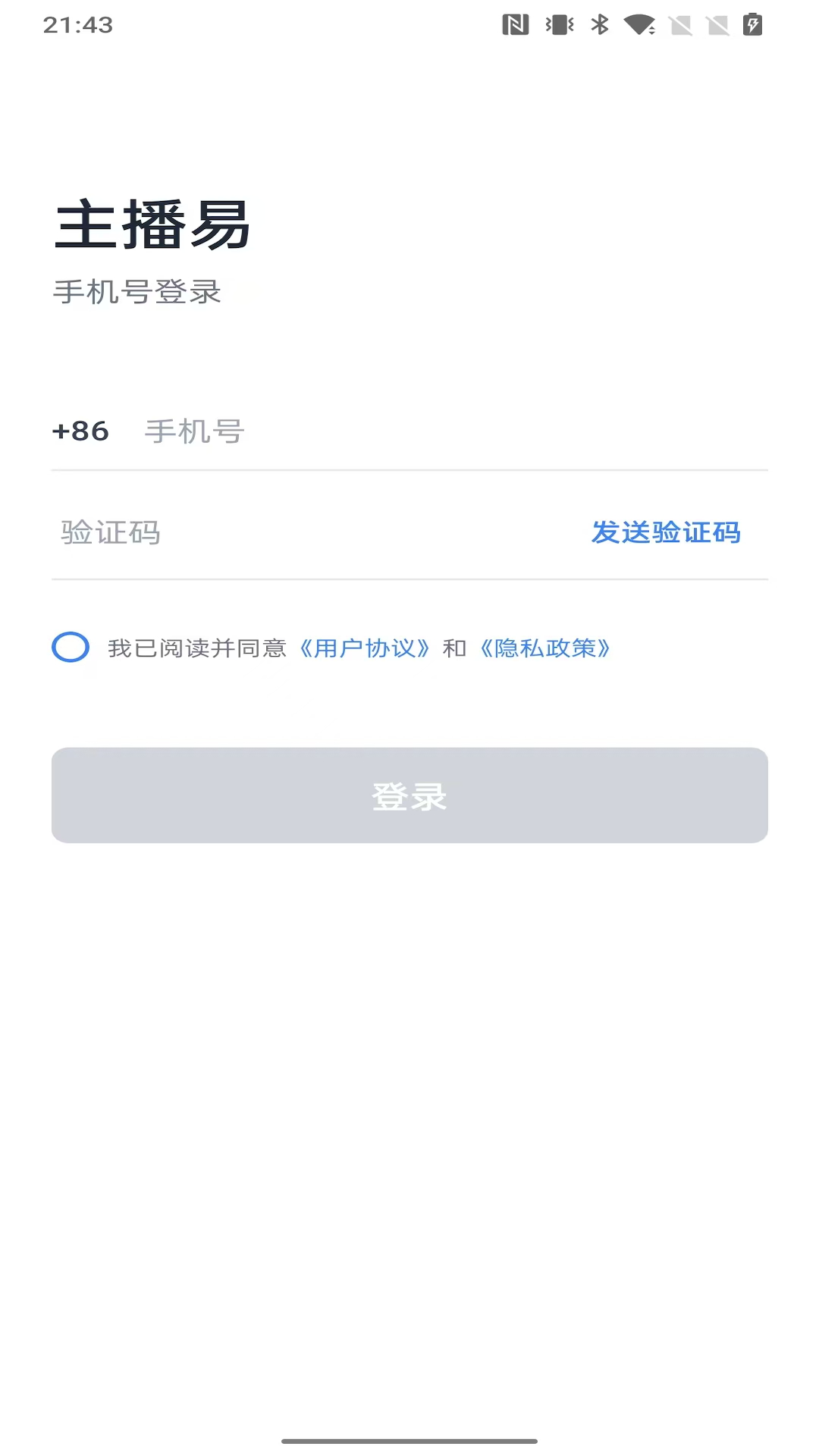Viewport: 819px width, 1456px height.
Task: Tap the Bluetooth icon in status bar
Action: [598, 24]
